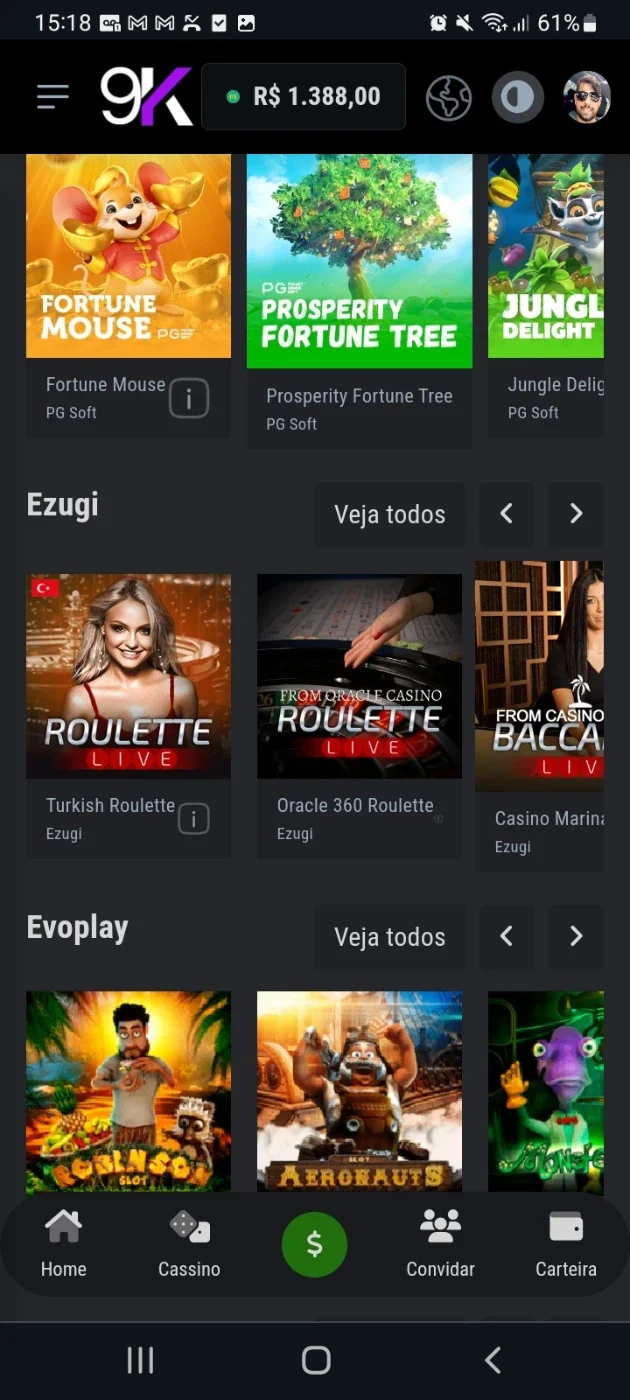Image resolution: width=630 pixels, height=1400 pixels.
Task: Go to previous Ezugi games
Action: tap(506, 514)
